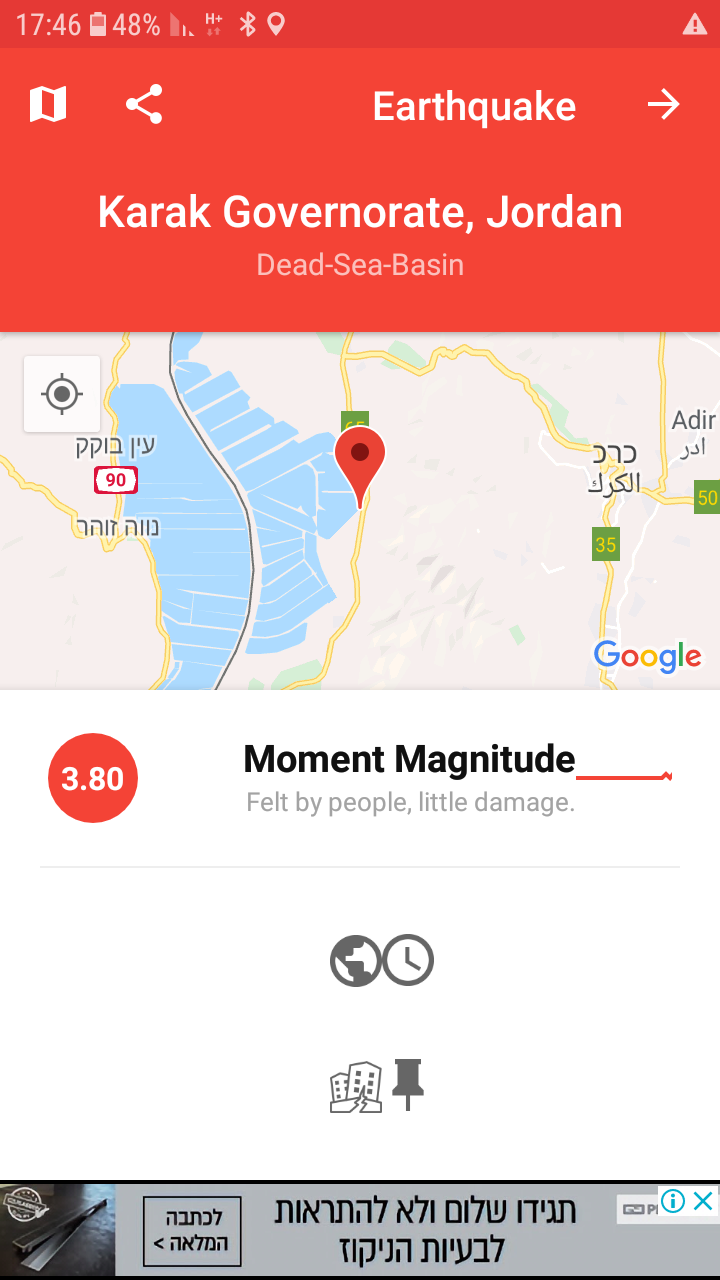The image size is (720, 1280).
Task: Go to the next earthquake arrow
Action: click(663, 104)
